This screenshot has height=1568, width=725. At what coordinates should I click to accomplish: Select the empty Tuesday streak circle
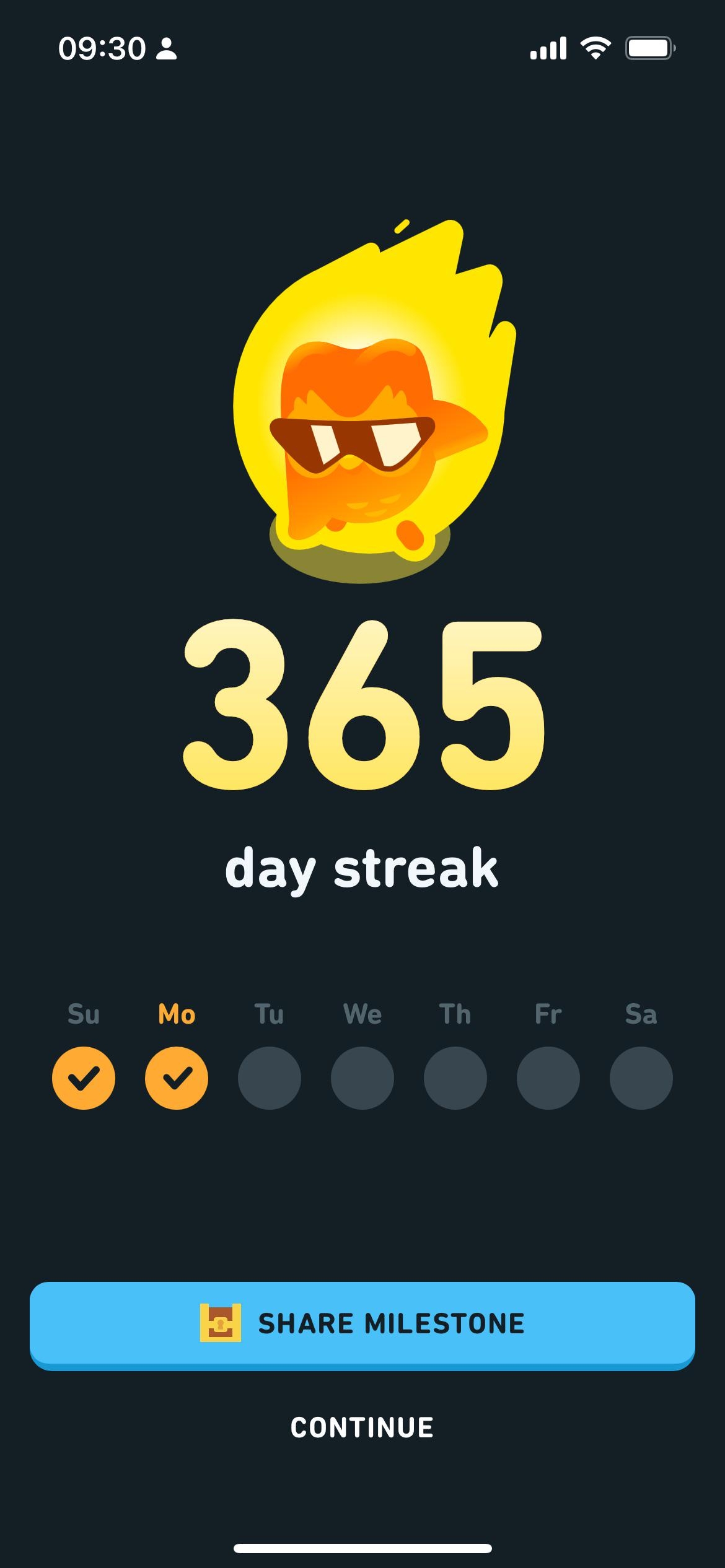coord(269,1078)
